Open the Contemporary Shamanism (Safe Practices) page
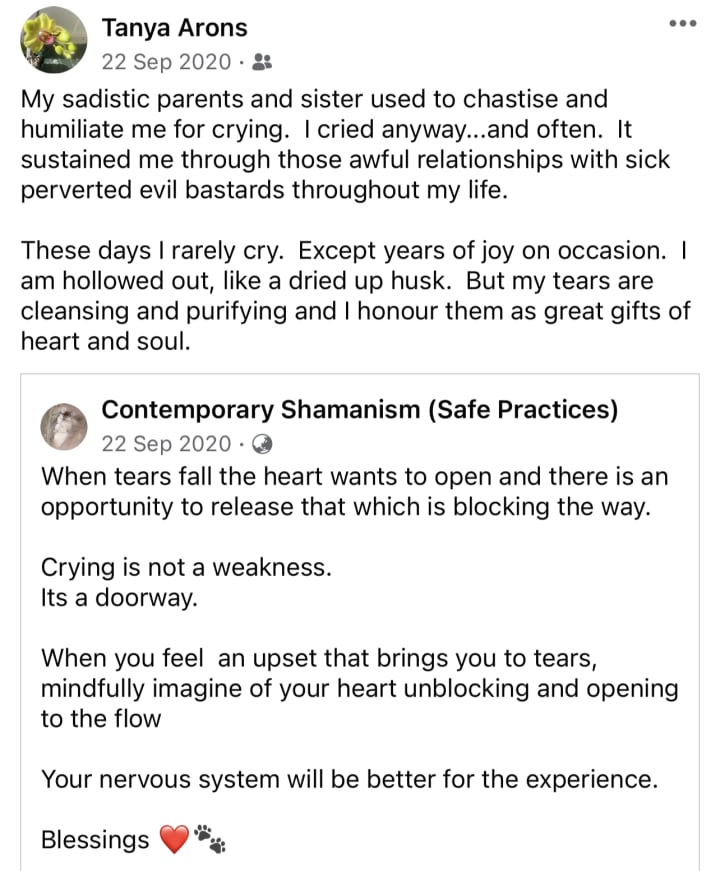The height and width of the screenshot is (871, 720). 359,410
